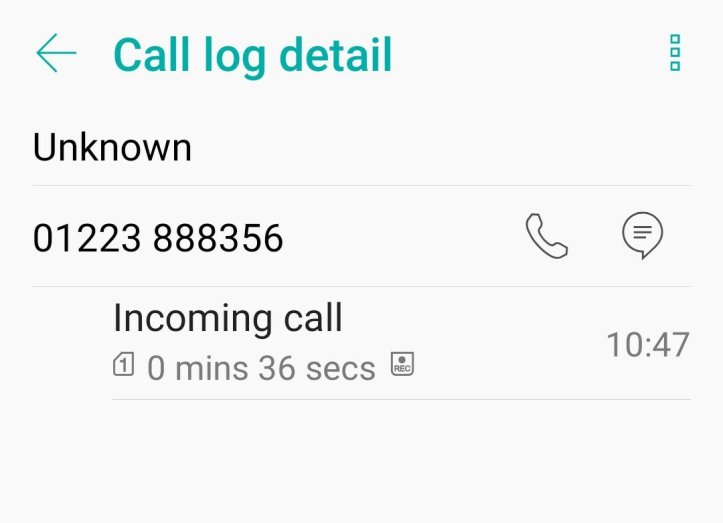Go back from Call log detail

click(56, 54)
